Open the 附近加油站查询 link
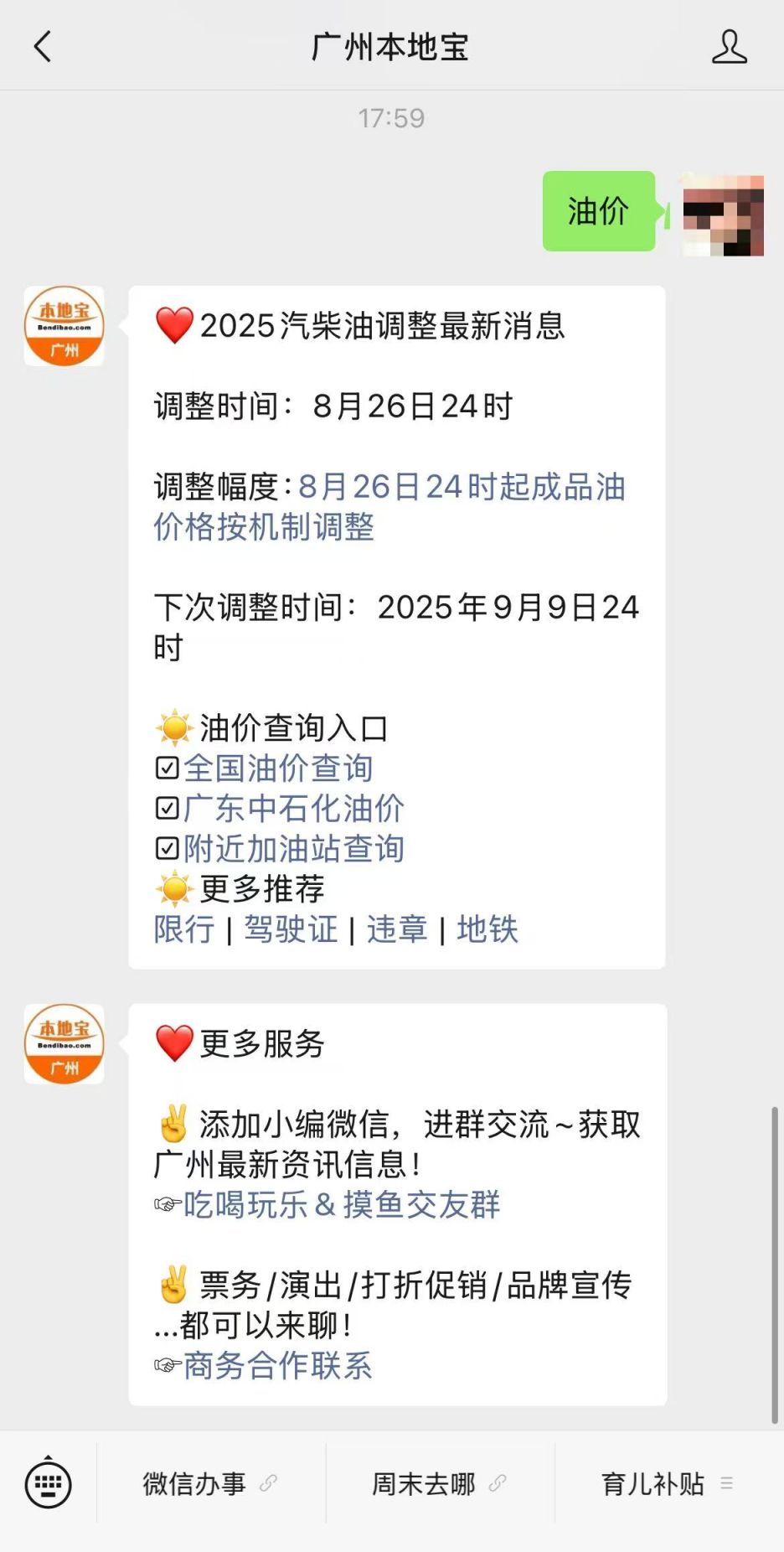The width and height of the screenshot is (784, 1552). 293,849
